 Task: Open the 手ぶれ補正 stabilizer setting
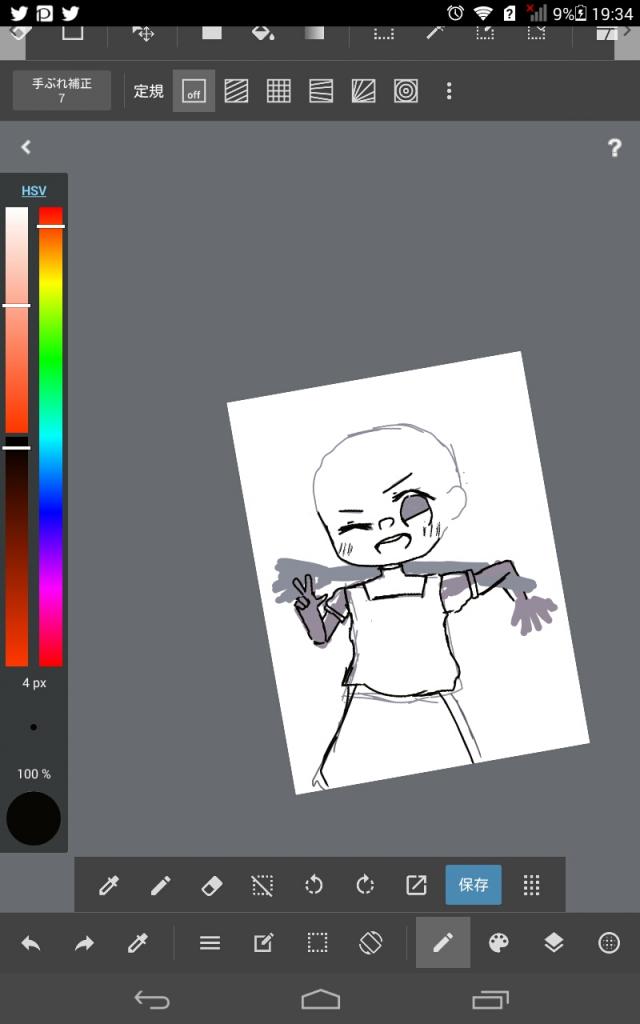[x=62, y=91]
